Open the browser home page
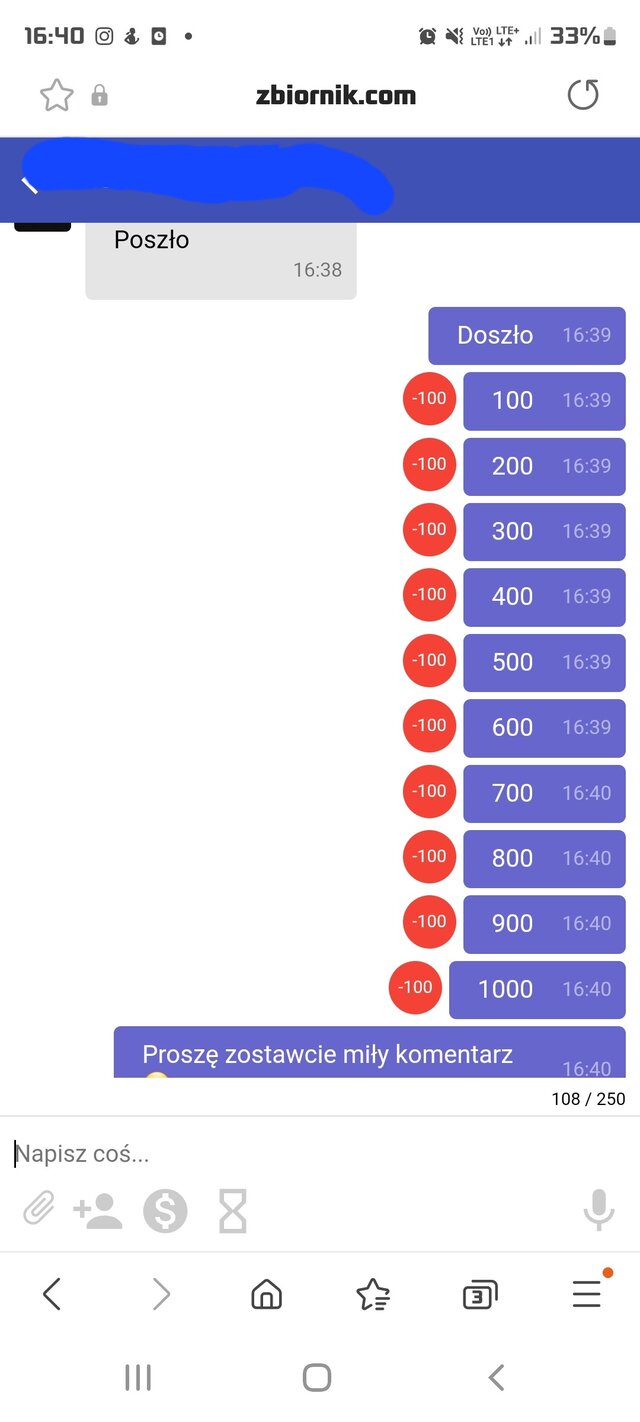This screenshot has height=1422, width=640. [x=266, y=1295]
